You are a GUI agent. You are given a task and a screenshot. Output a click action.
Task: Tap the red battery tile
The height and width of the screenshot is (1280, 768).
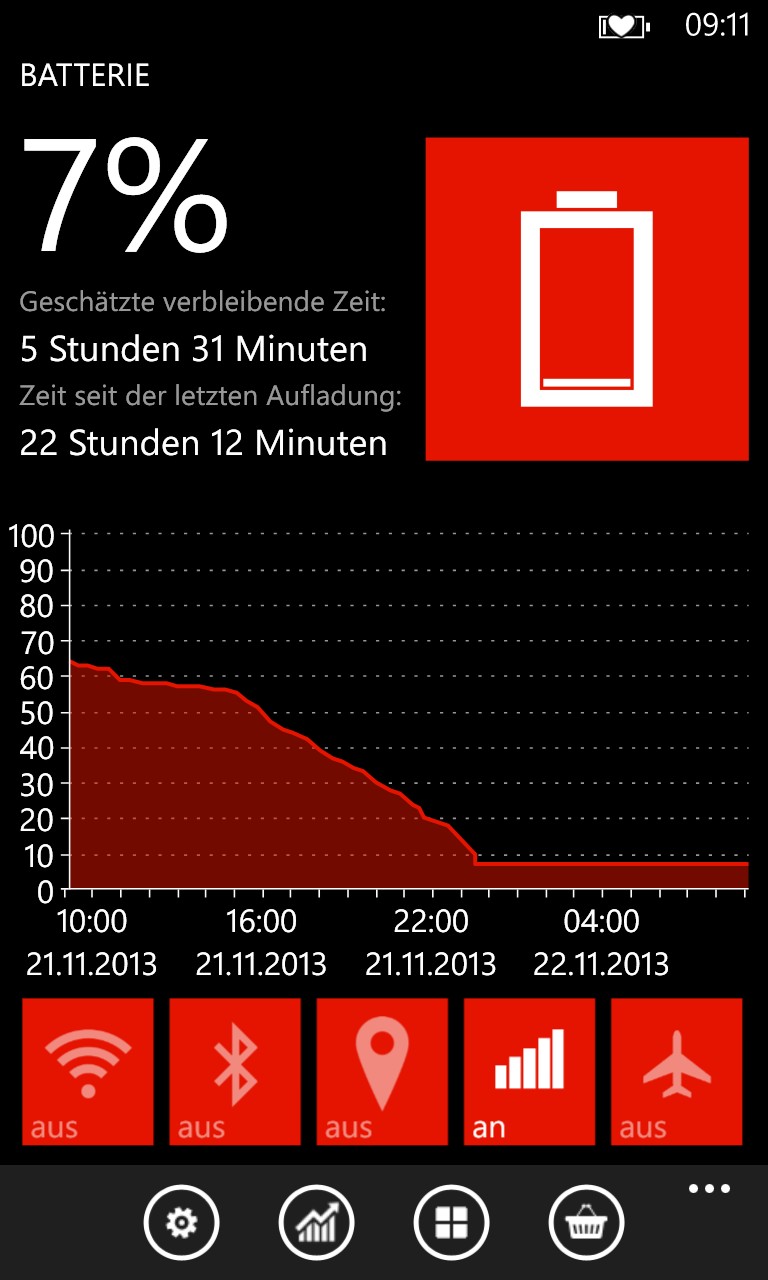pyautogui.click(x=587, y=299)
